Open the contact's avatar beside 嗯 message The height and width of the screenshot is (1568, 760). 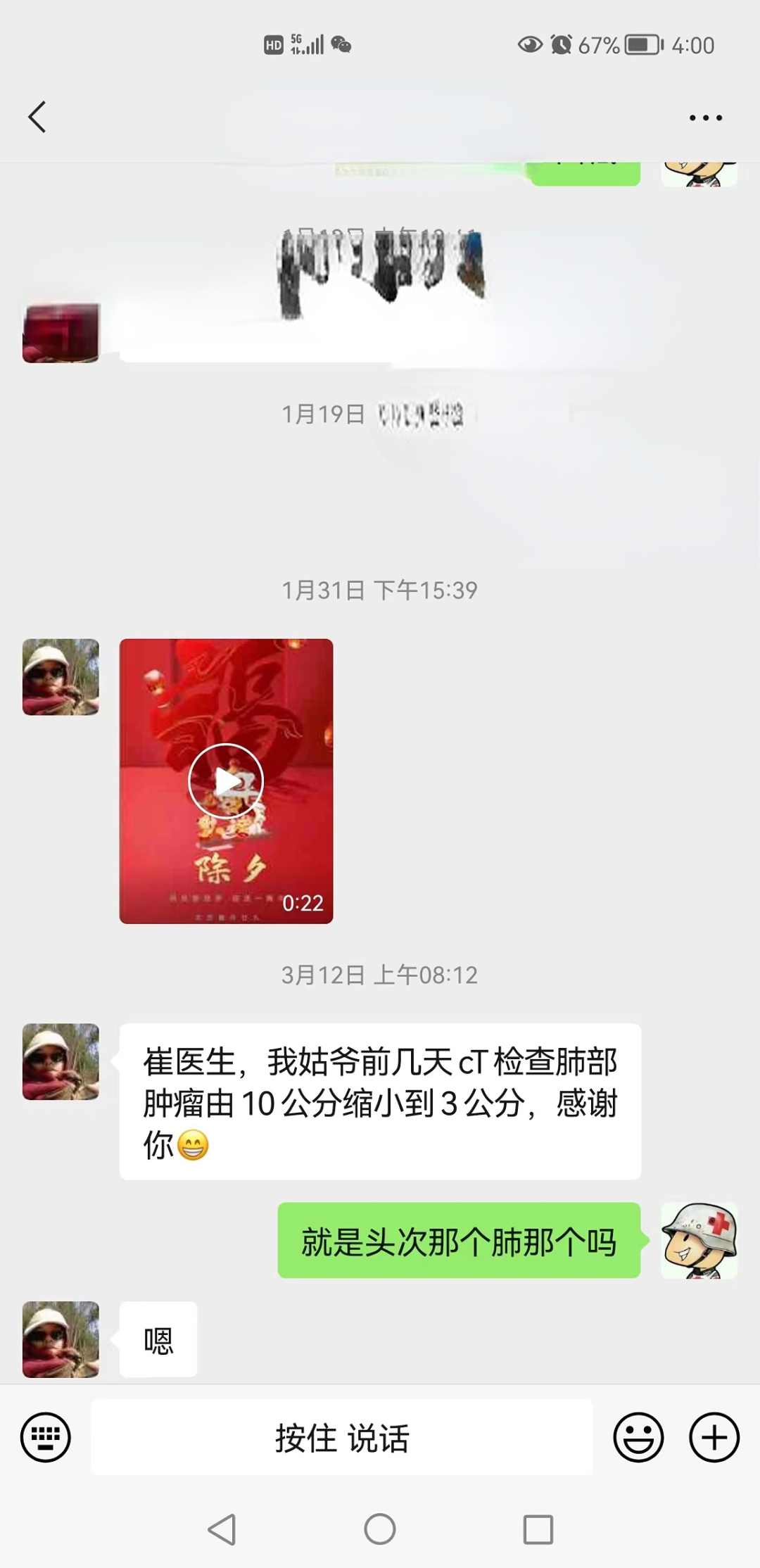pos(61,1339)
